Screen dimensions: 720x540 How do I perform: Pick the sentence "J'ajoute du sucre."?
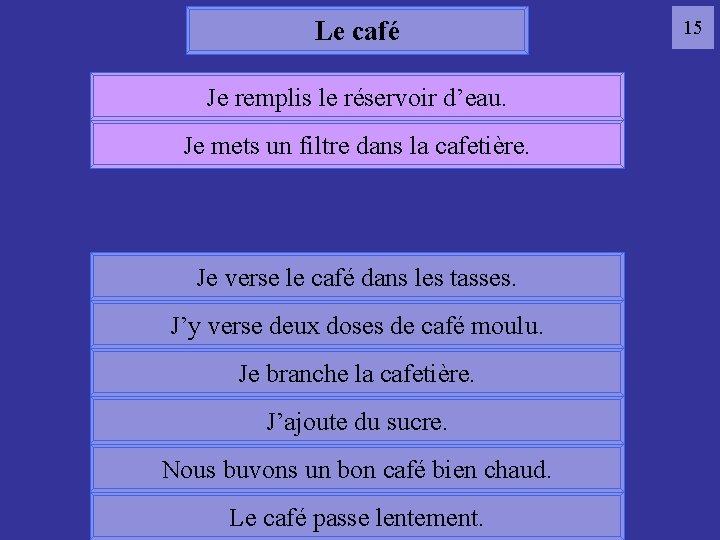[357, 421]
